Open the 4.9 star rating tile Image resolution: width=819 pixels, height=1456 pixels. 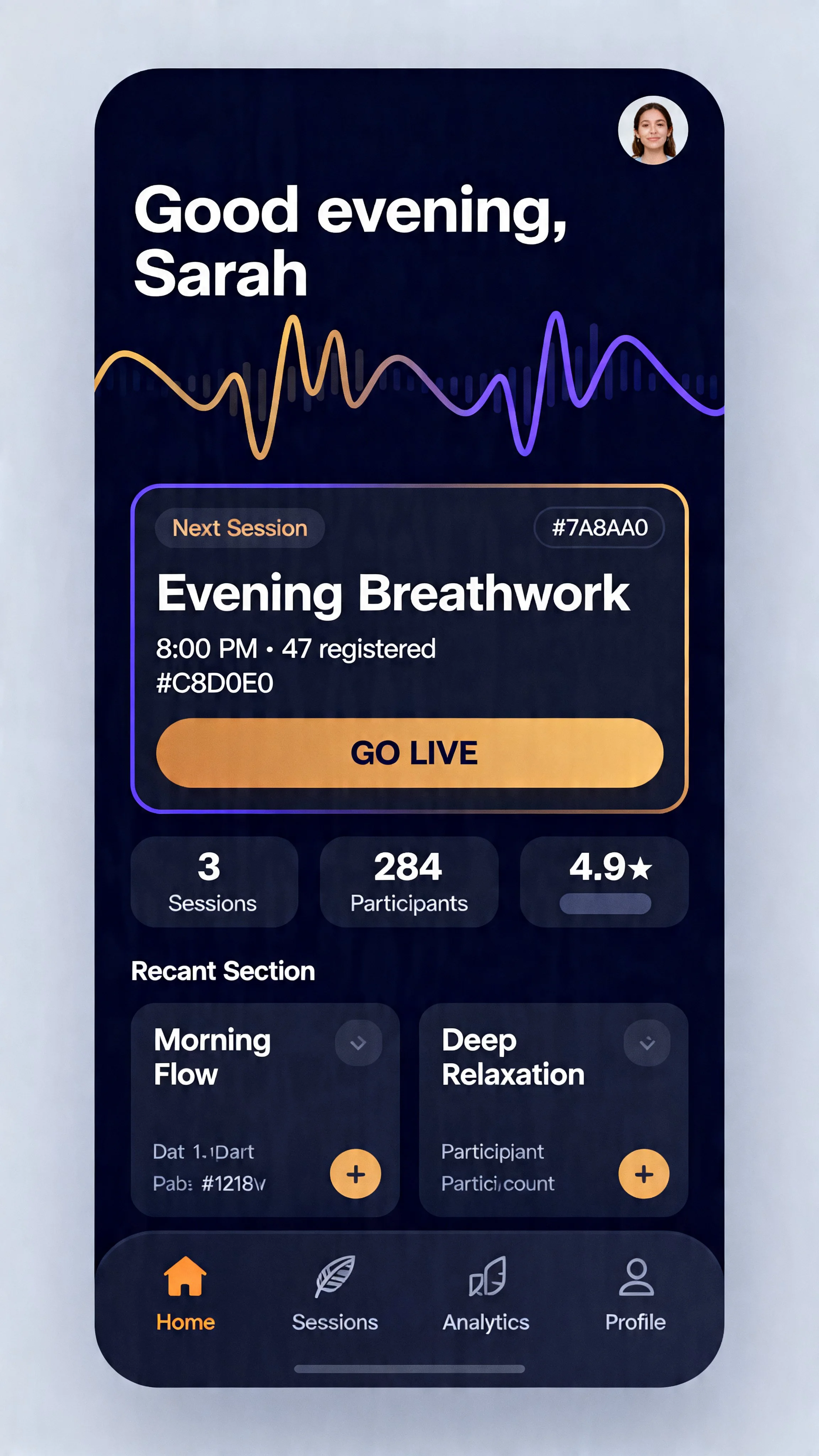(604, 882)
